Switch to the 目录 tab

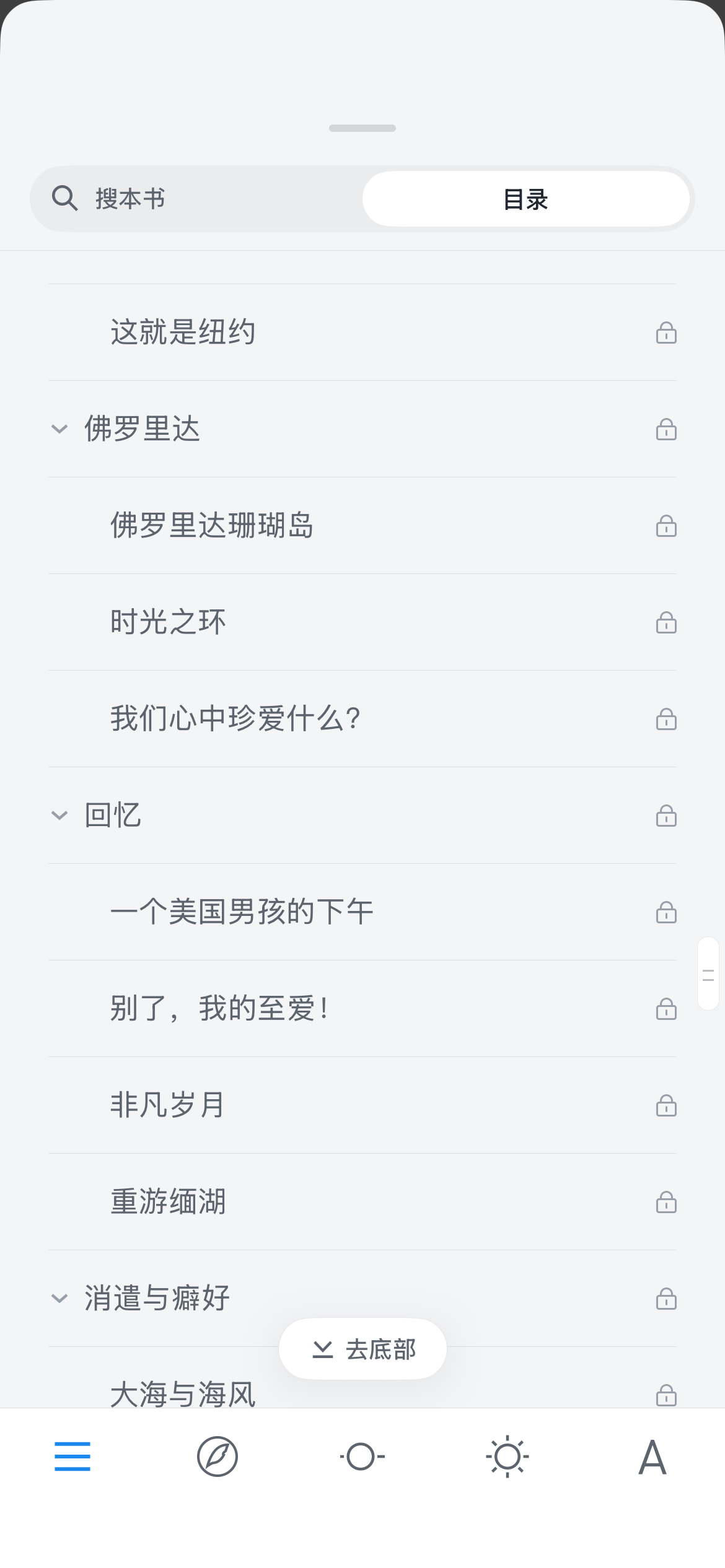coord(525,199)
